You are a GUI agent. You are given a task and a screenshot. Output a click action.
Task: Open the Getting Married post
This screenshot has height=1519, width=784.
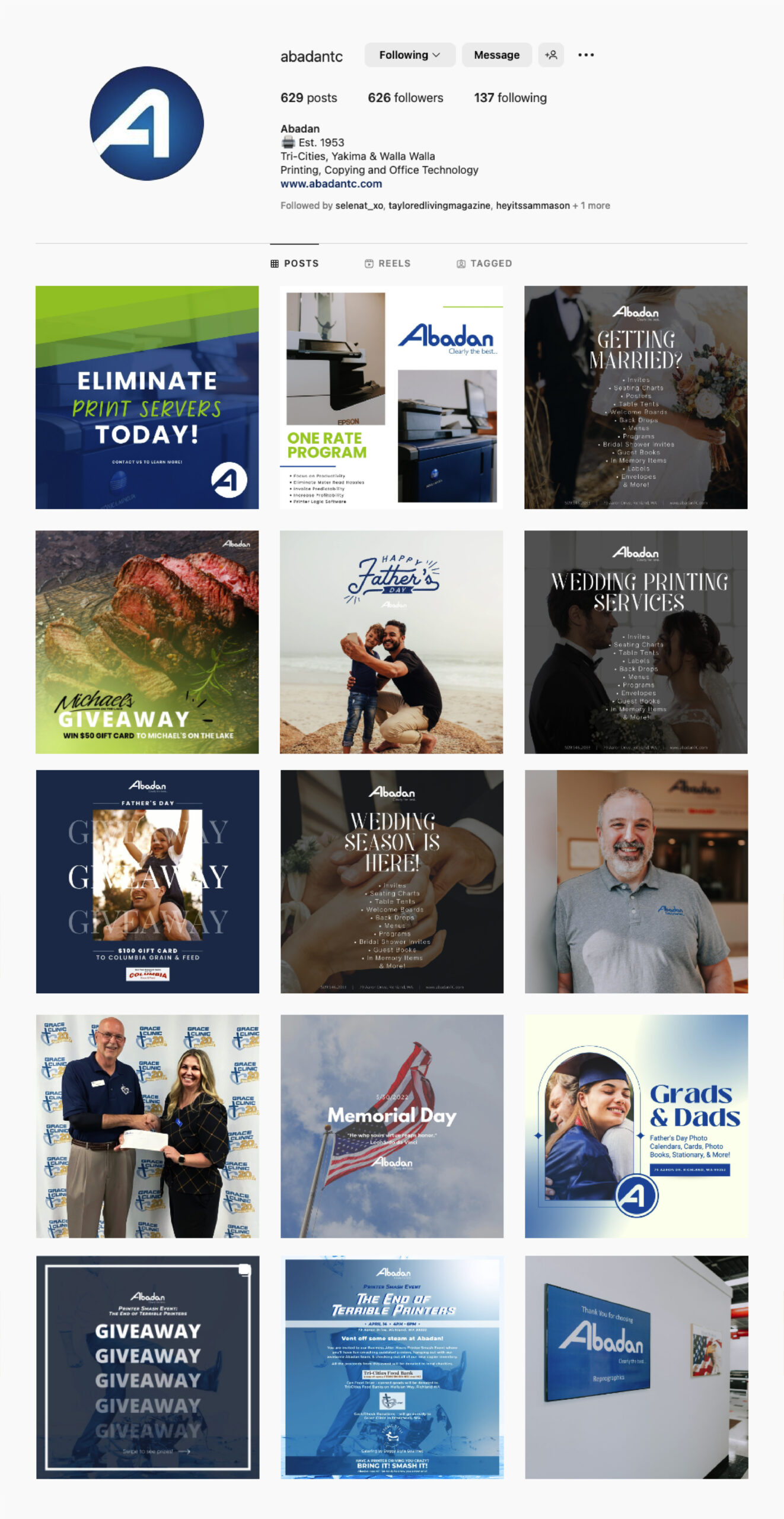pos(636,398)
